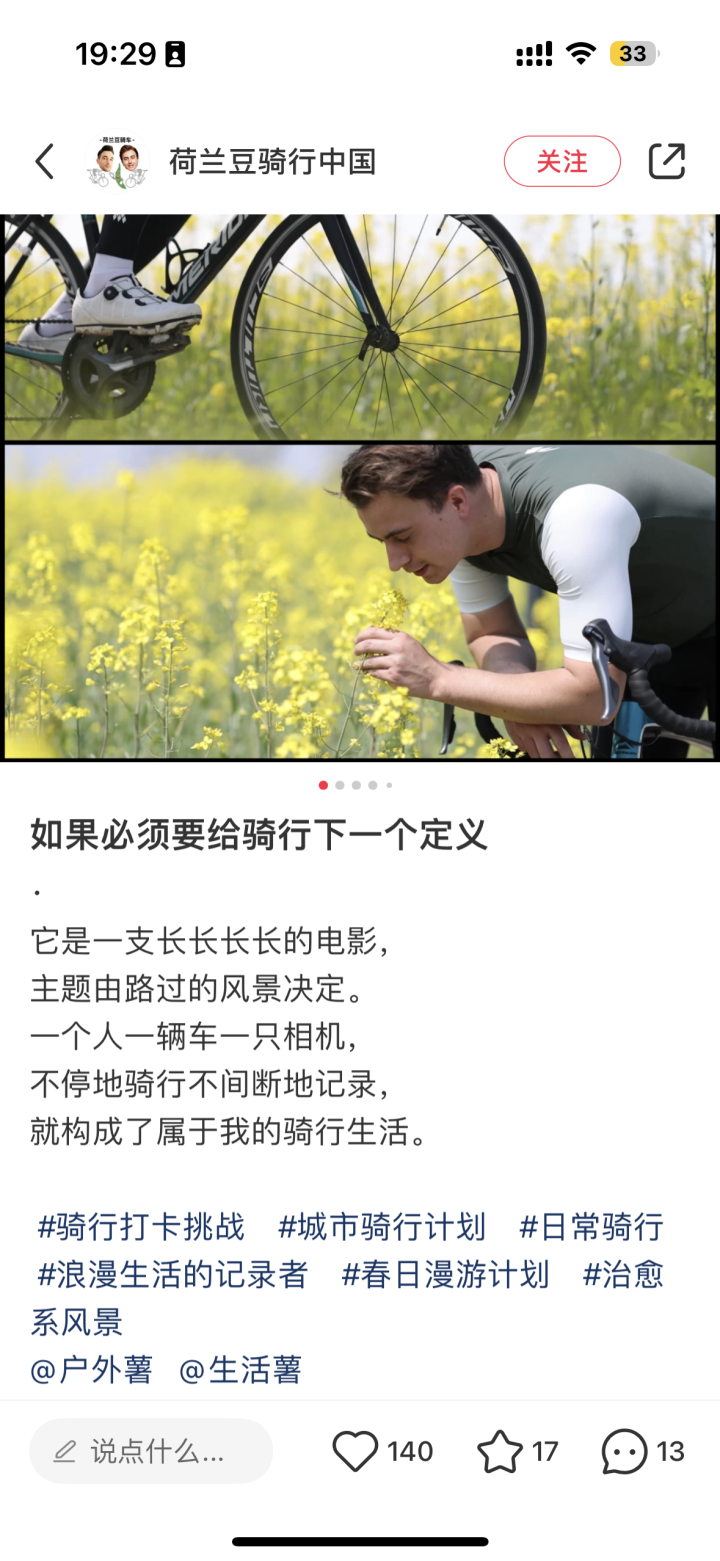The image size is (720, 1561).
Task: Open hashtag #日常骑行
Action: click(591, 1226)
